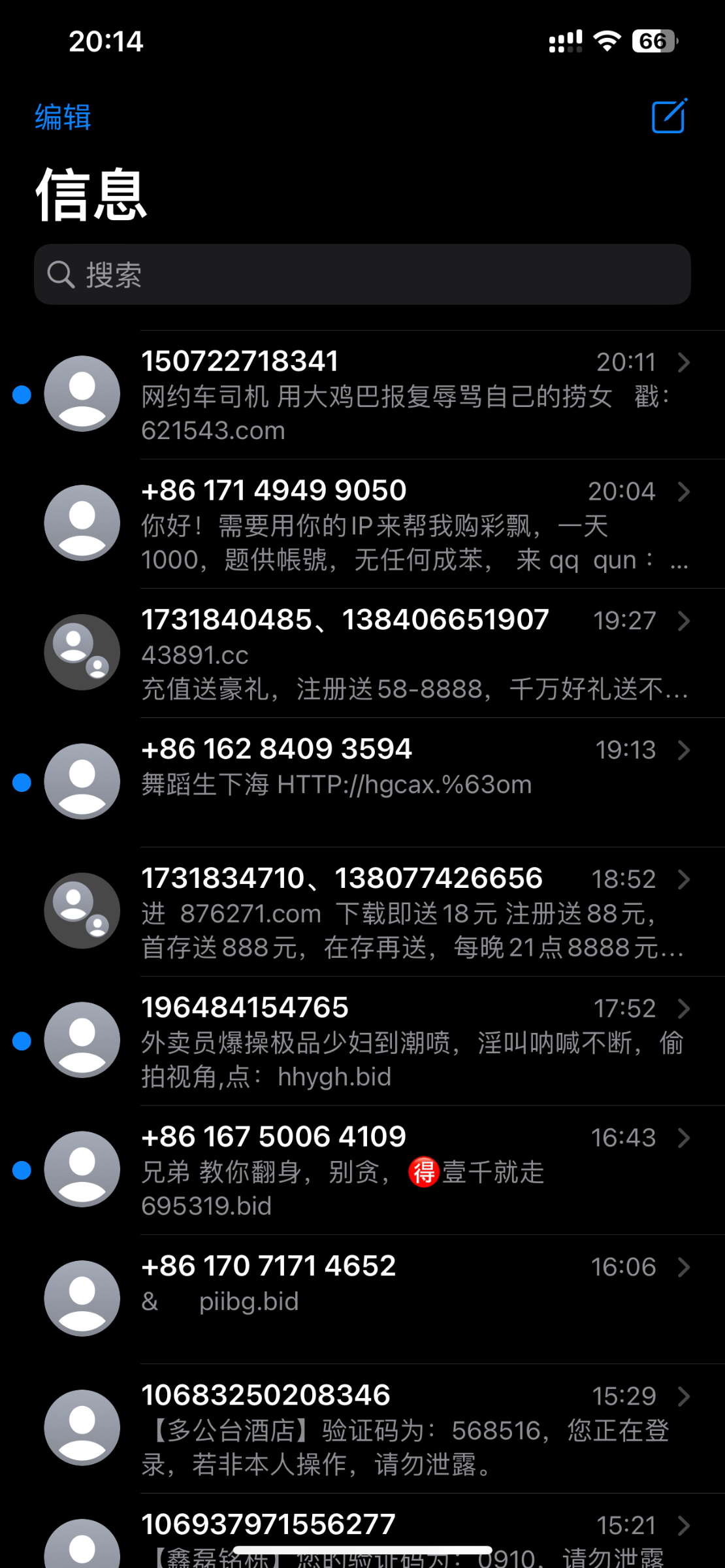Compose a new message
725x1568 pixels.
tap(669, 116)
